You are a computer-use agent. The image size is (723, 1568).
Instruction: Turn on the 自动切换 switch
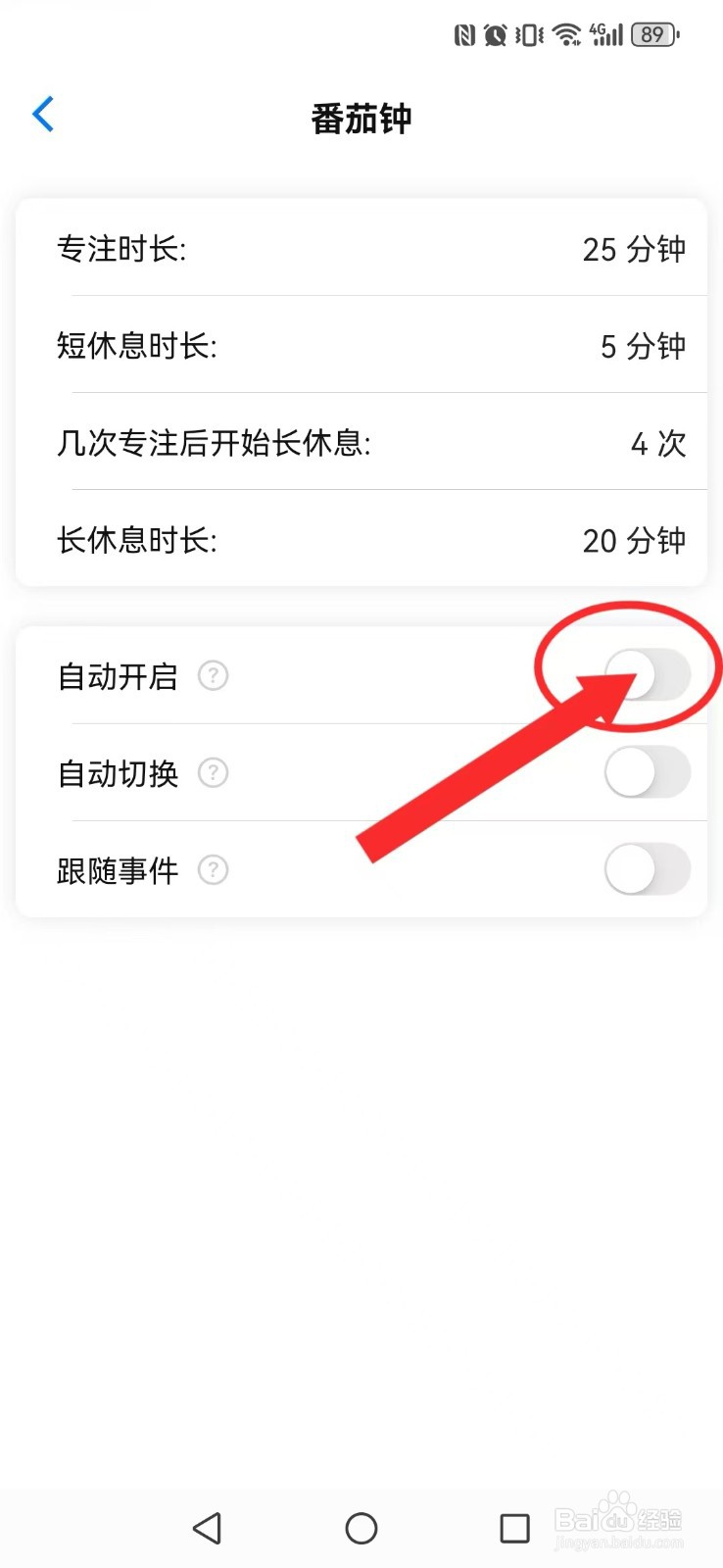click(648, 772)
